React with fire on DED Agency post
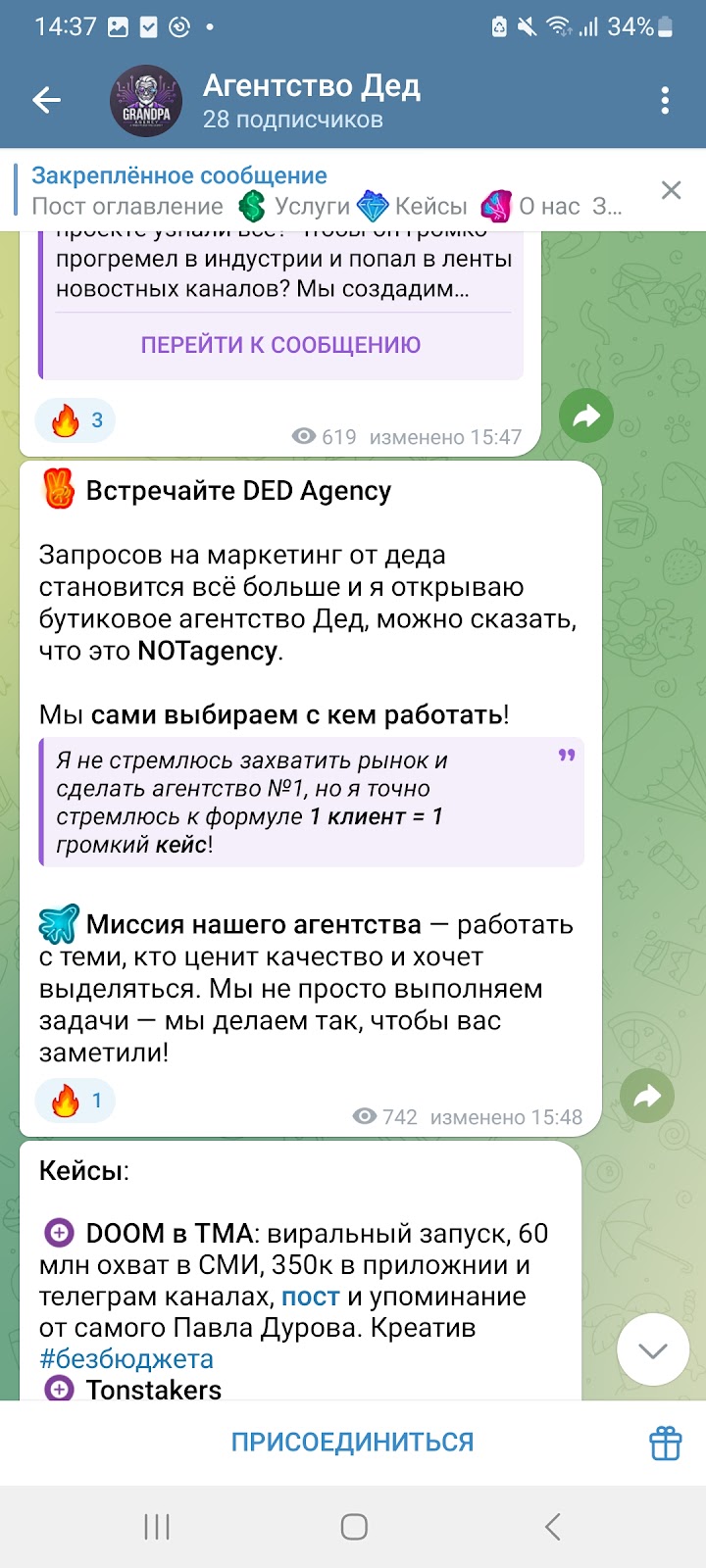 pos(76,1101)
